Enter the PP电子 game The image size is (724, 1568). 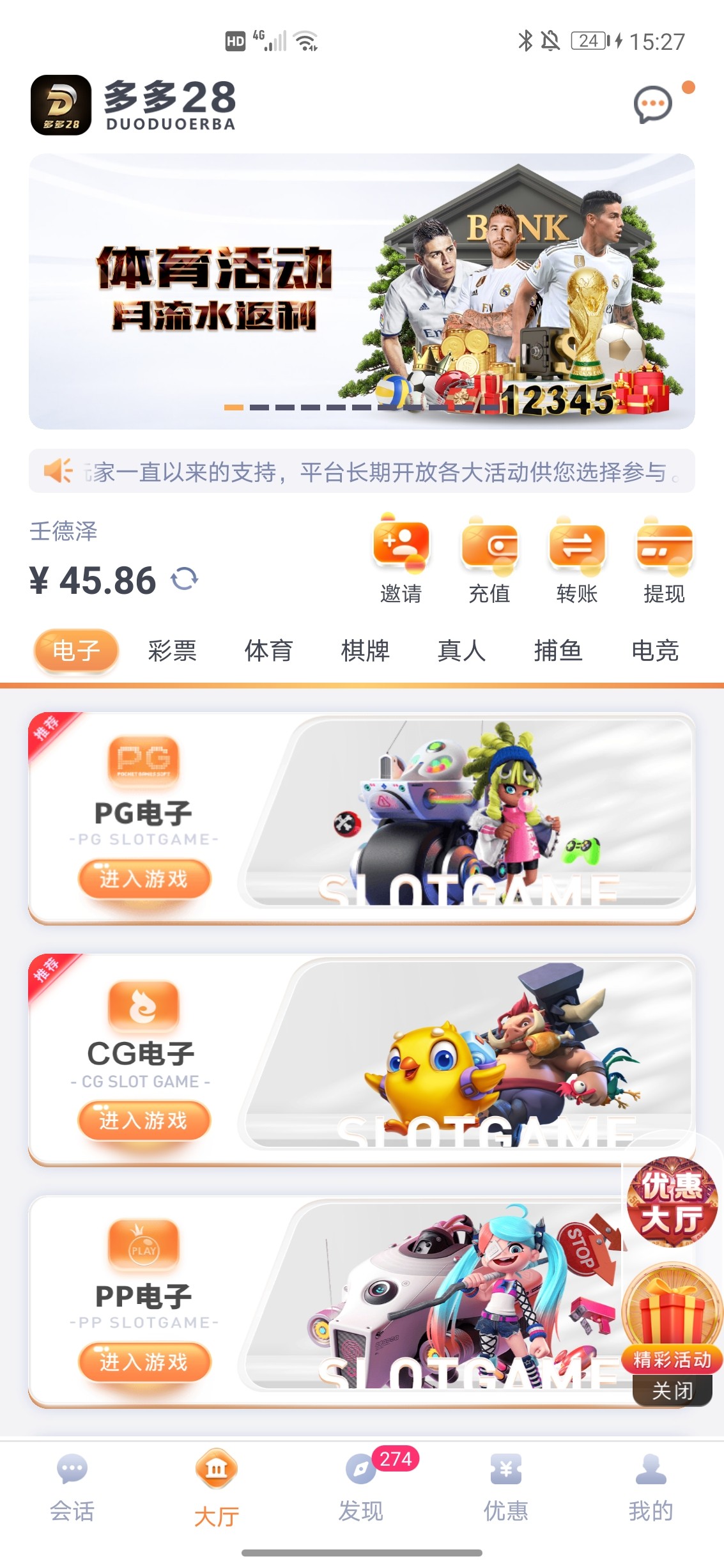[144, 1362]
